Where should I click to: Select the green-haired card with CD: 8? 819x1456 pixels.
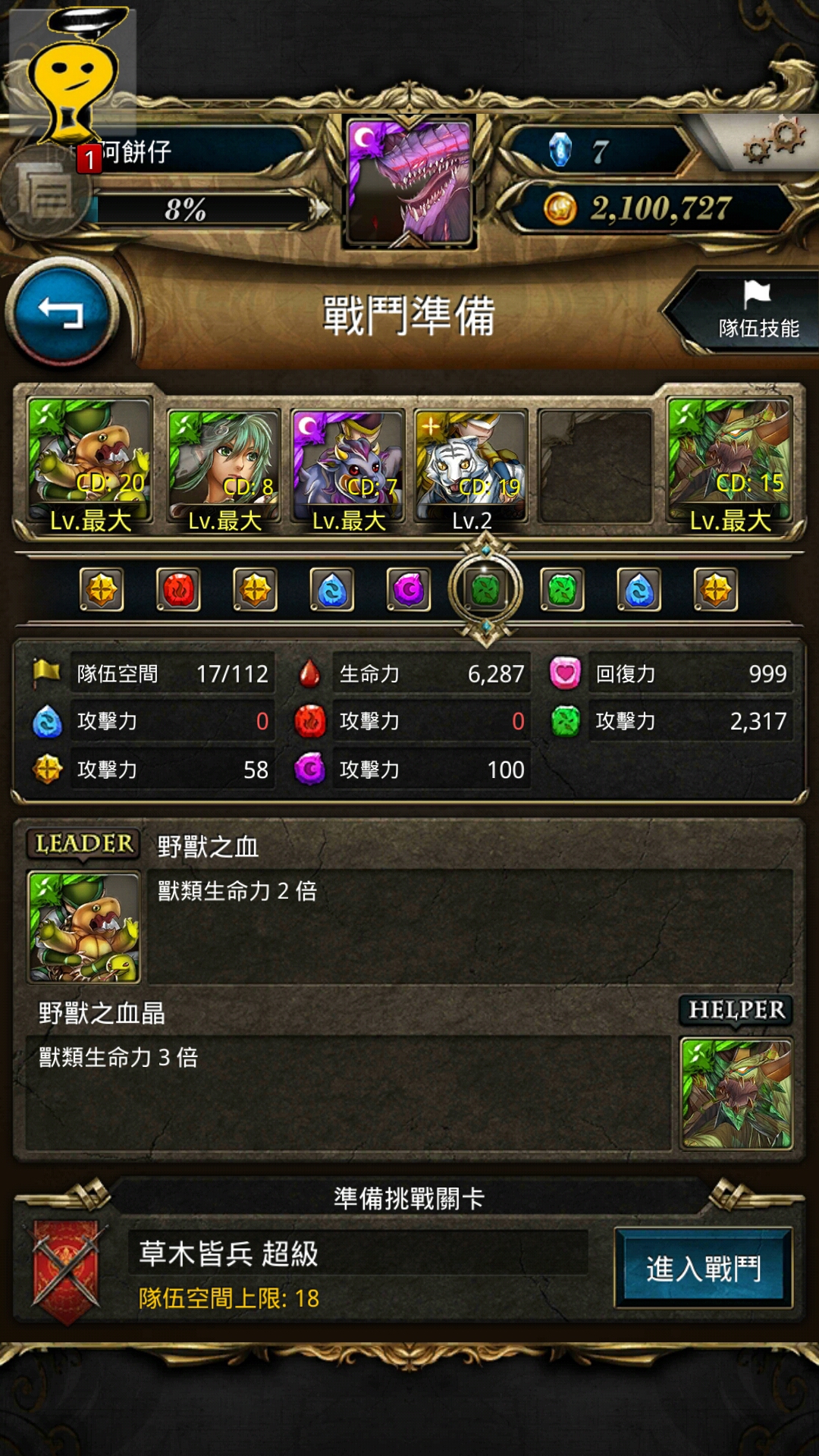[x=224, y=470]
